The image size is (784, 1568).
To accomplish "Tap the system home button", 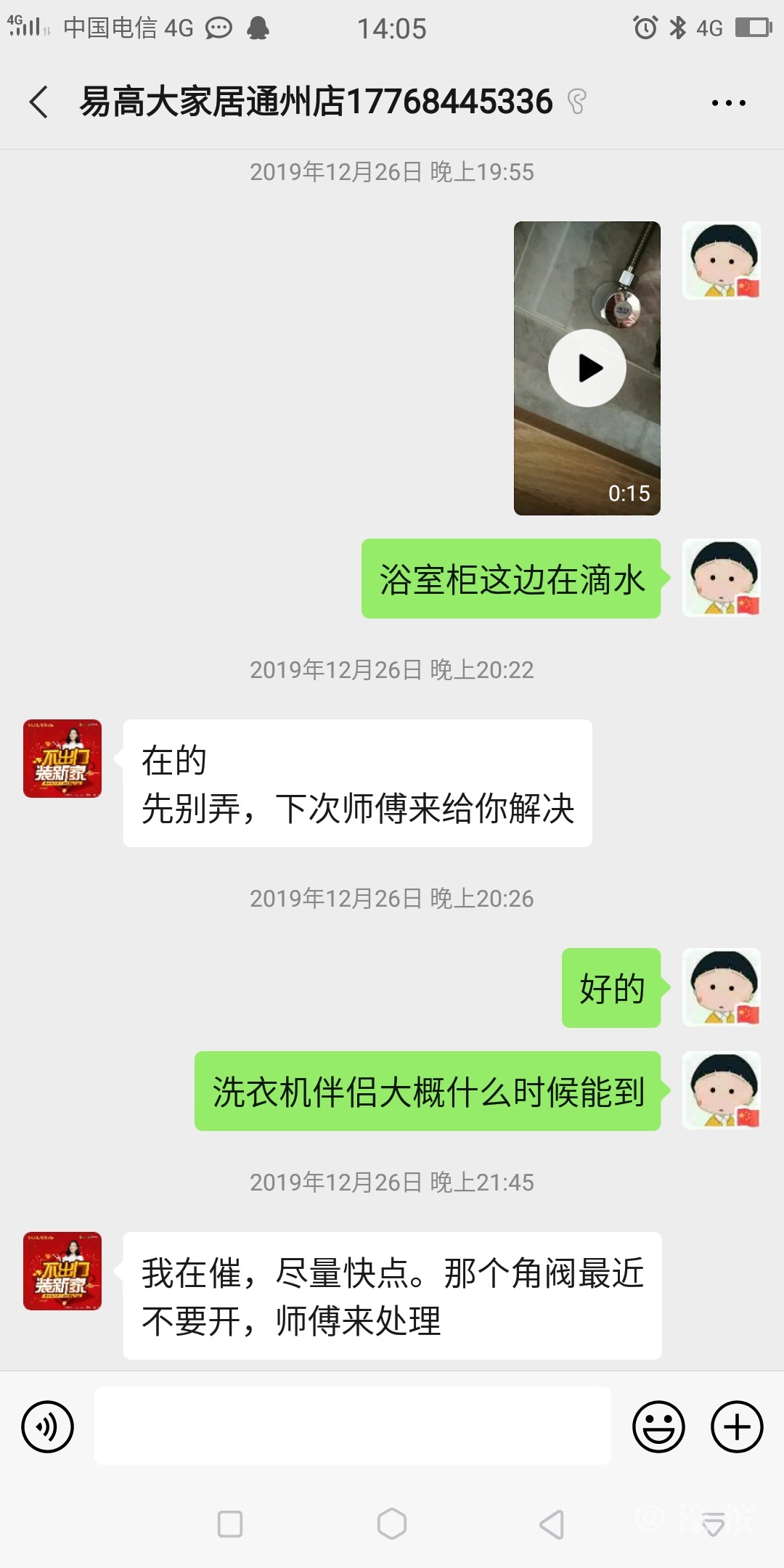I will tap(392, 1524).
